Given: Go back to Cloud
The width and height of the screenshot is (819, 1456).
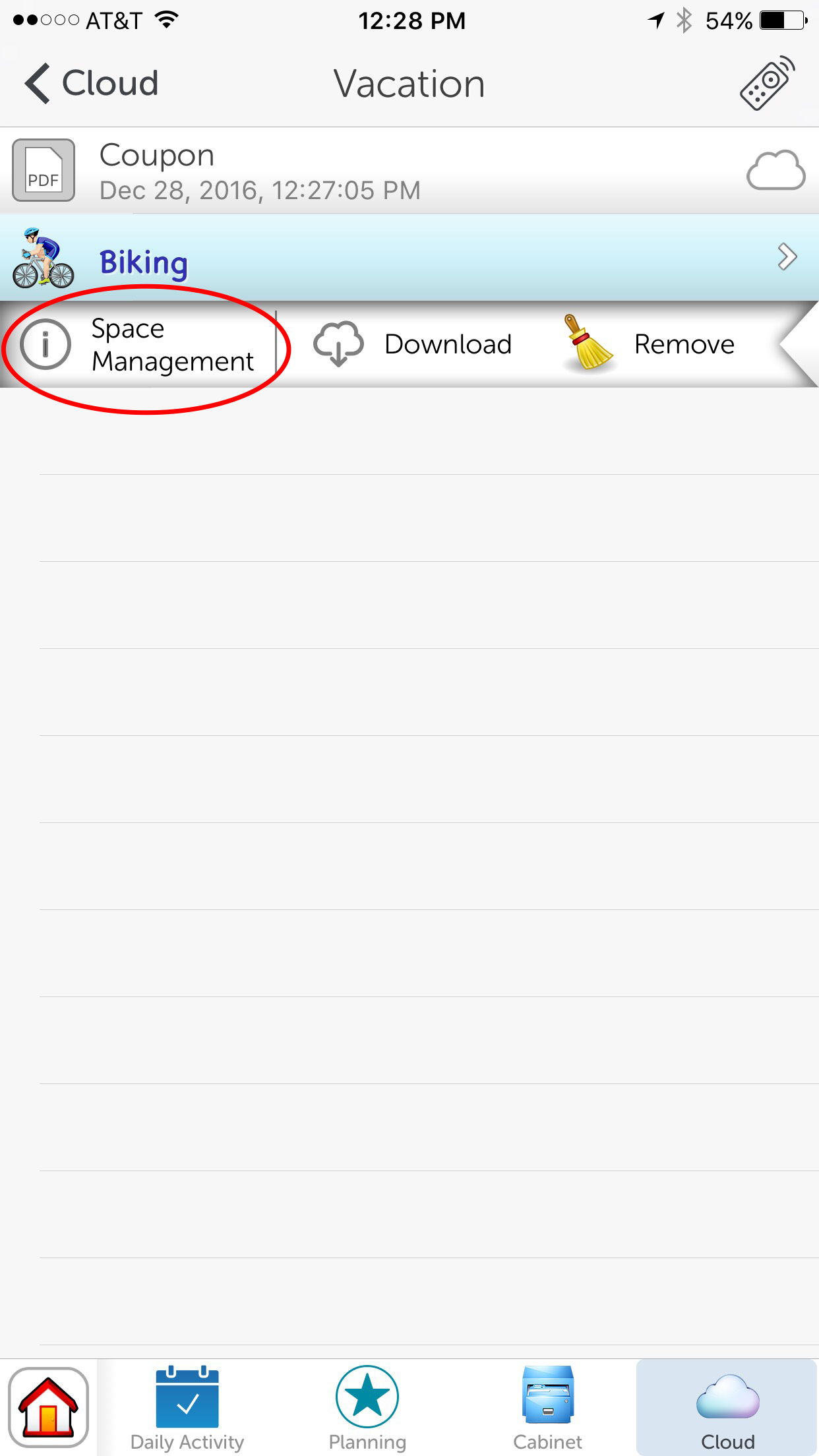Looking at the screenshot, I should pyautogui.click(x=92, y=84).
